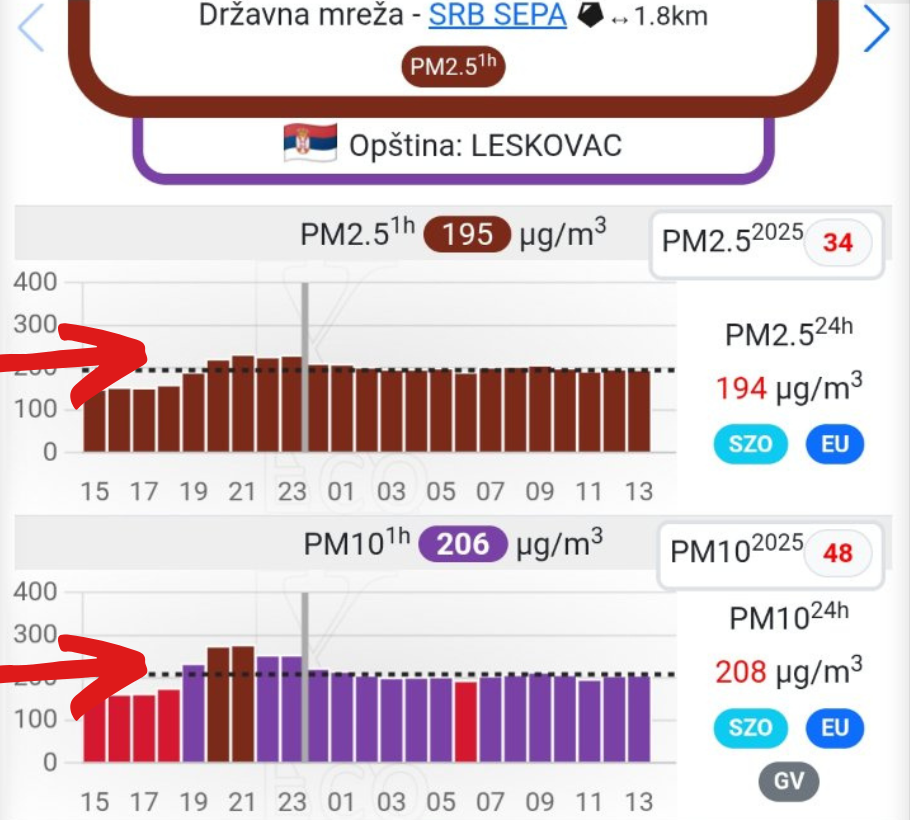This screenshot has width=910, height=820.
Task: Go to the next station with right arrow
Action: (x=876, y=30)
